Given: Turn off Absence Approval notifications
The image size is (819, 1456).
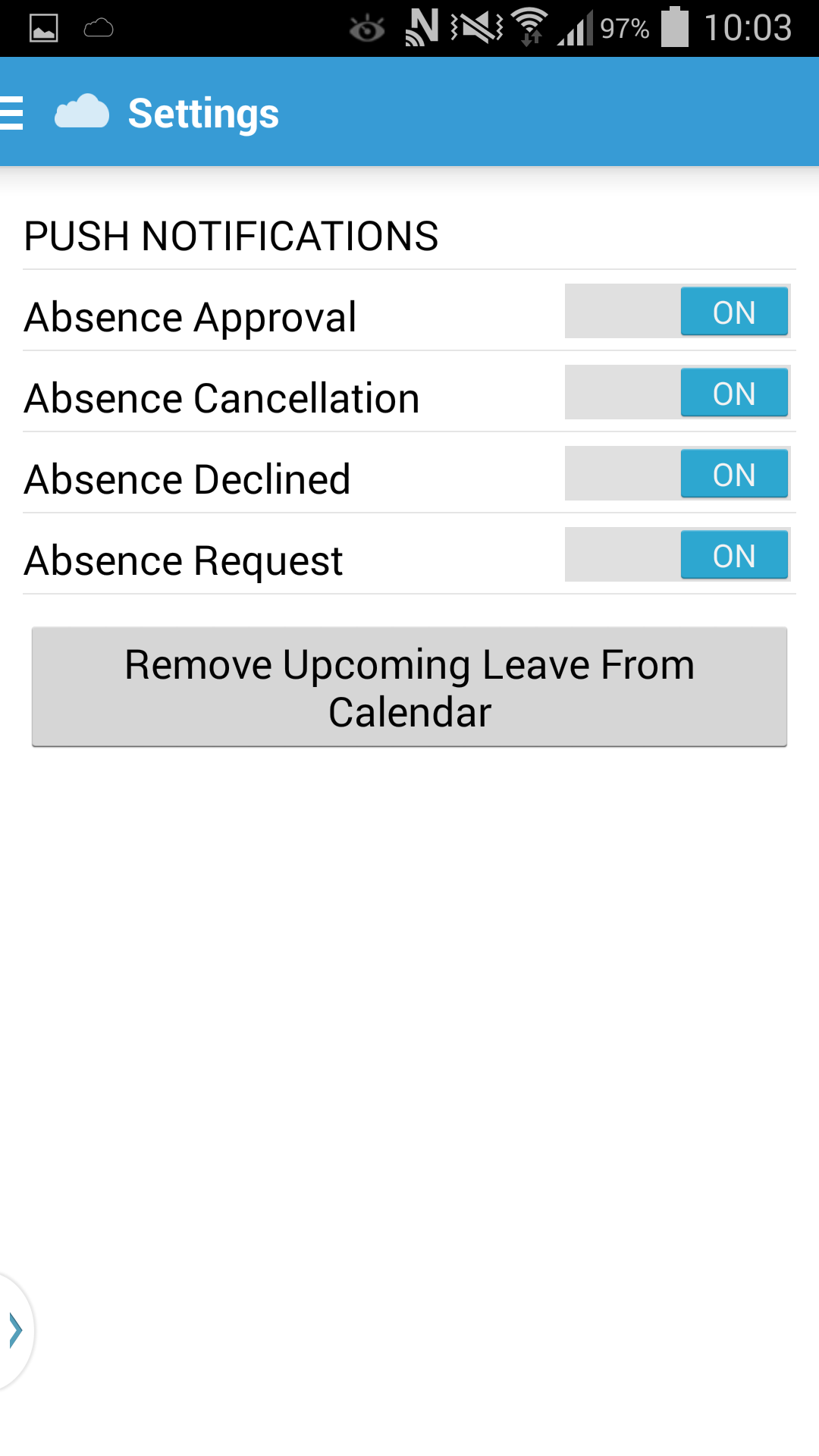Looking at the screenshot, I should (x=677, y=312).
